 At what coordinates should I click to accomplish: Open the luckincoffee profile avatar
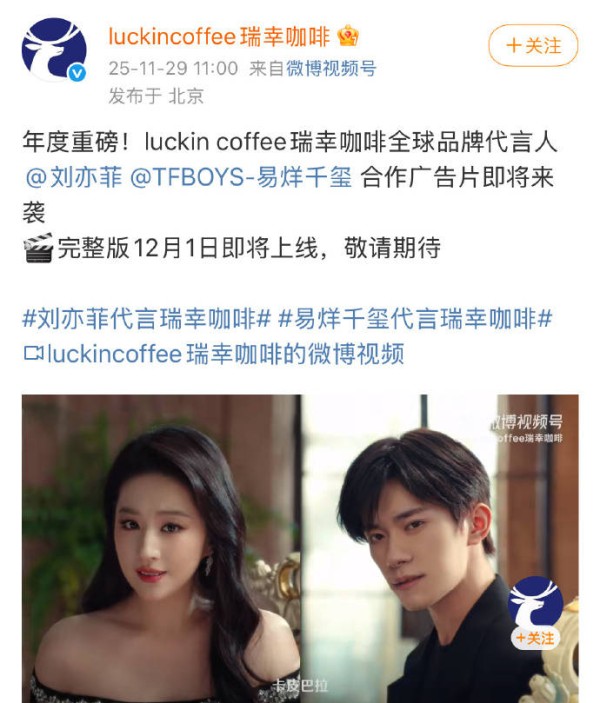tap(53, 50)
